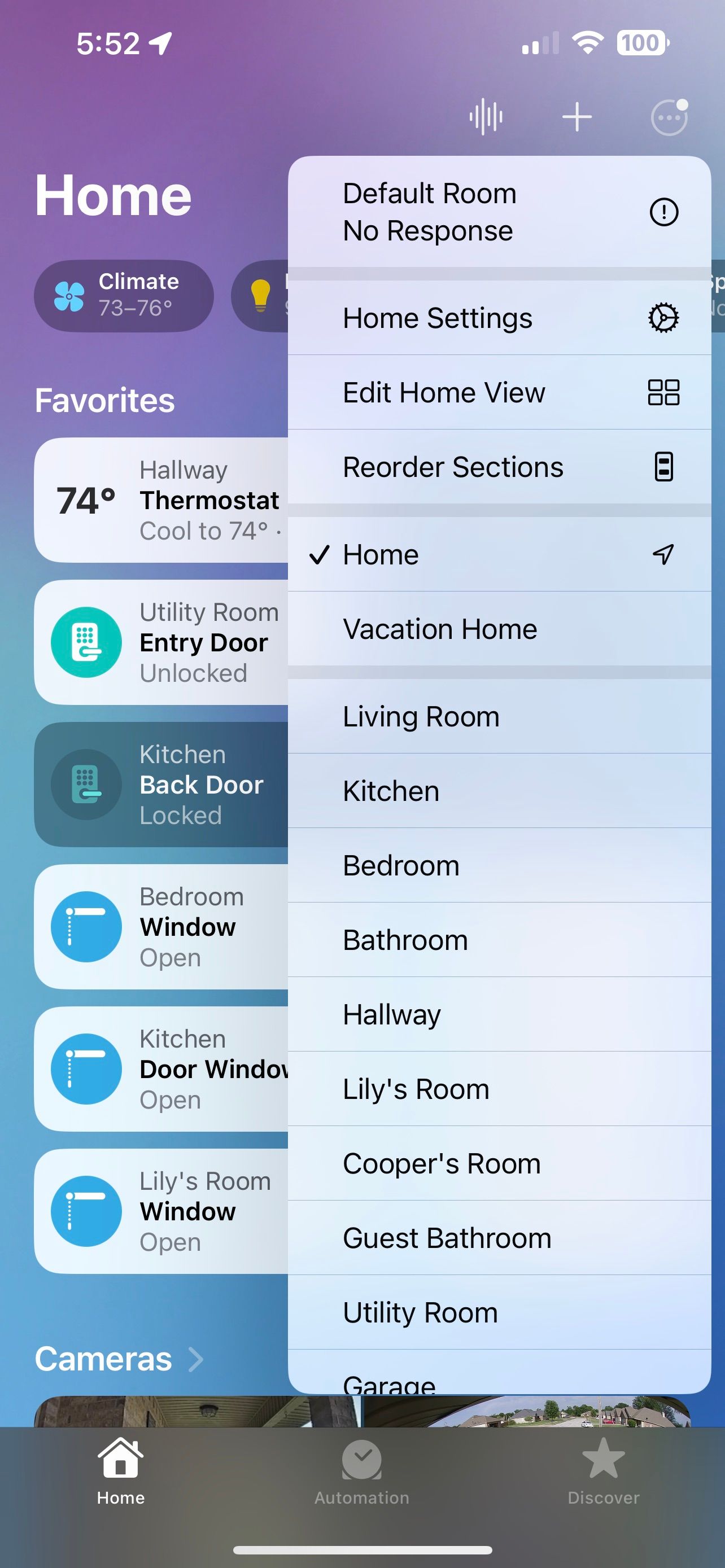Viewport: 725px width, 1568px height.
Task: Tap the blue Climate fan icon
Action: [x=68, y=296]
